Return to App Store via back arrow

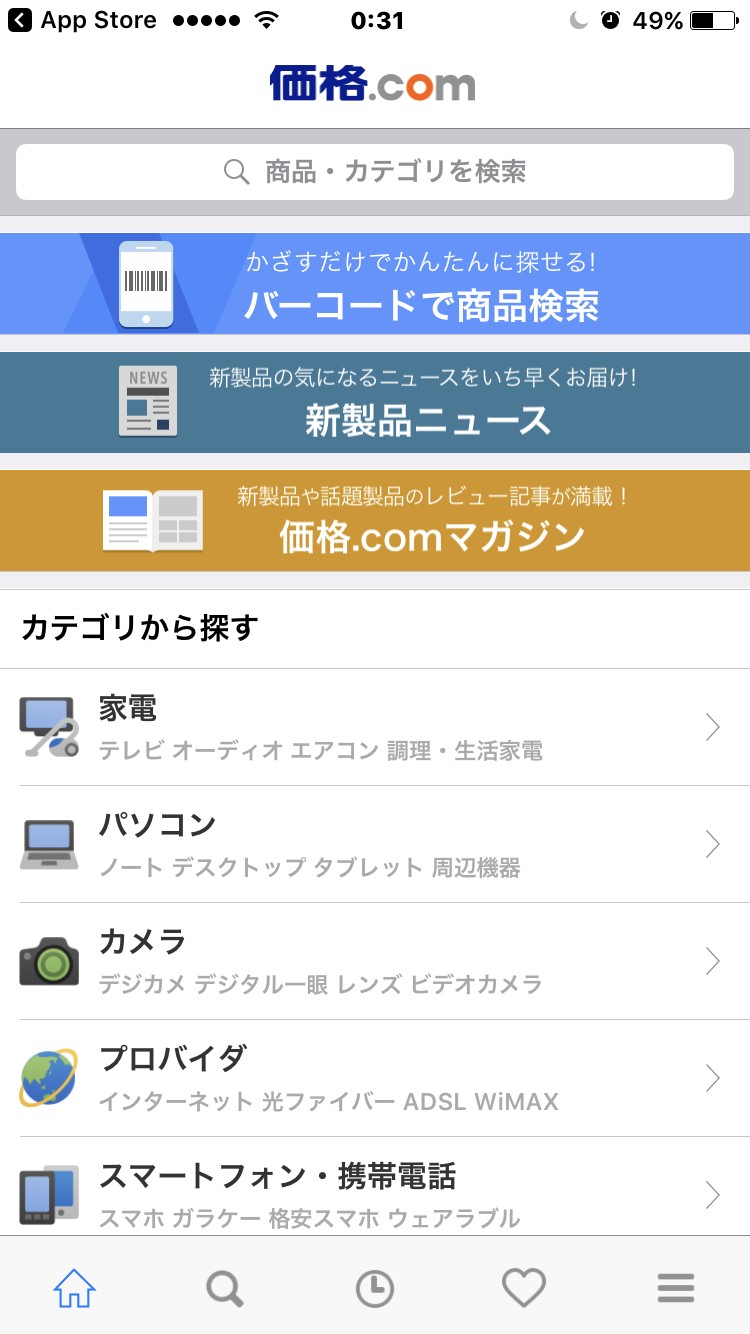20,20
